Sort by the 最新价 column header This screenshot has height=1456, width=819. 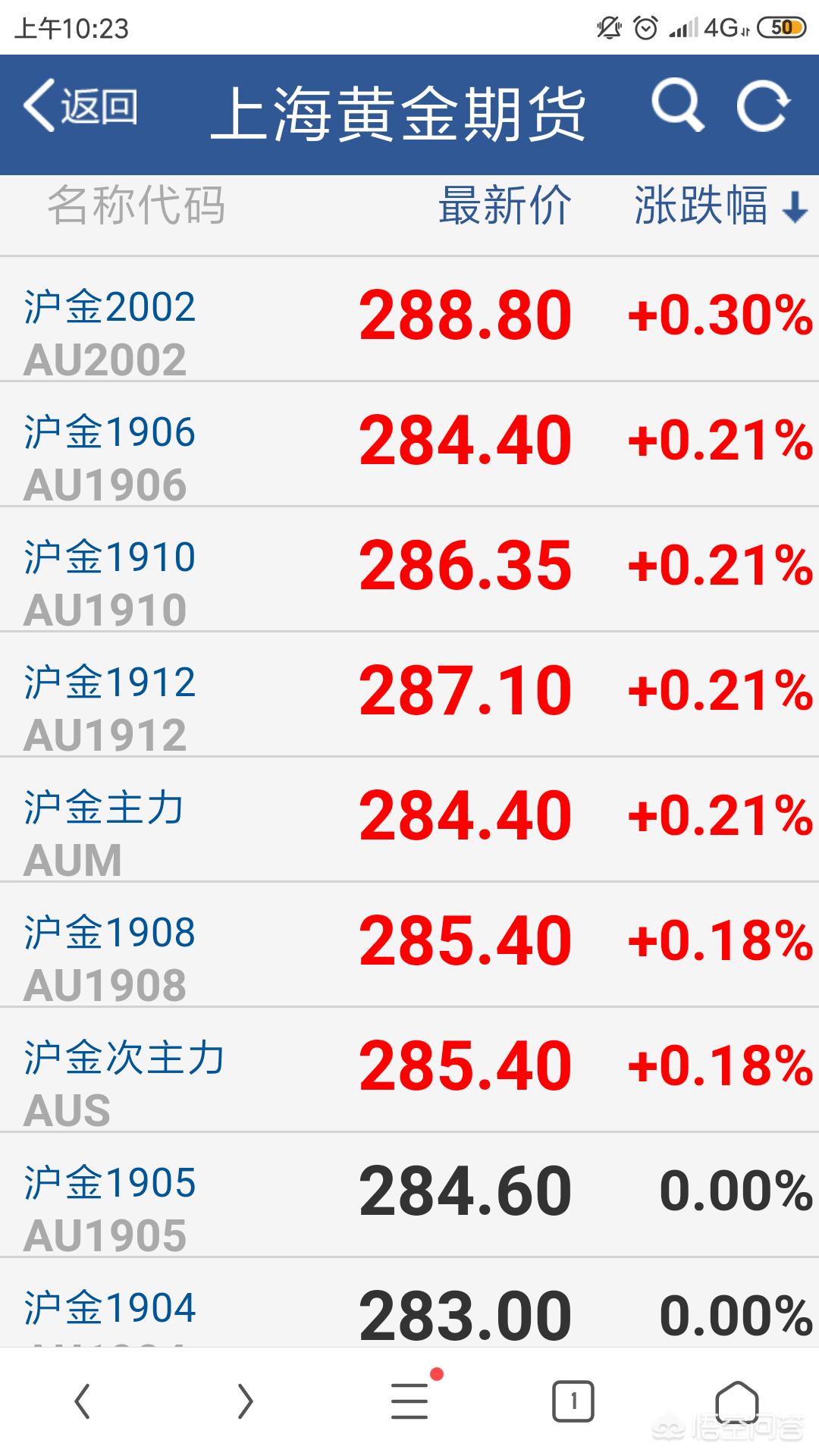coord(504,206)
